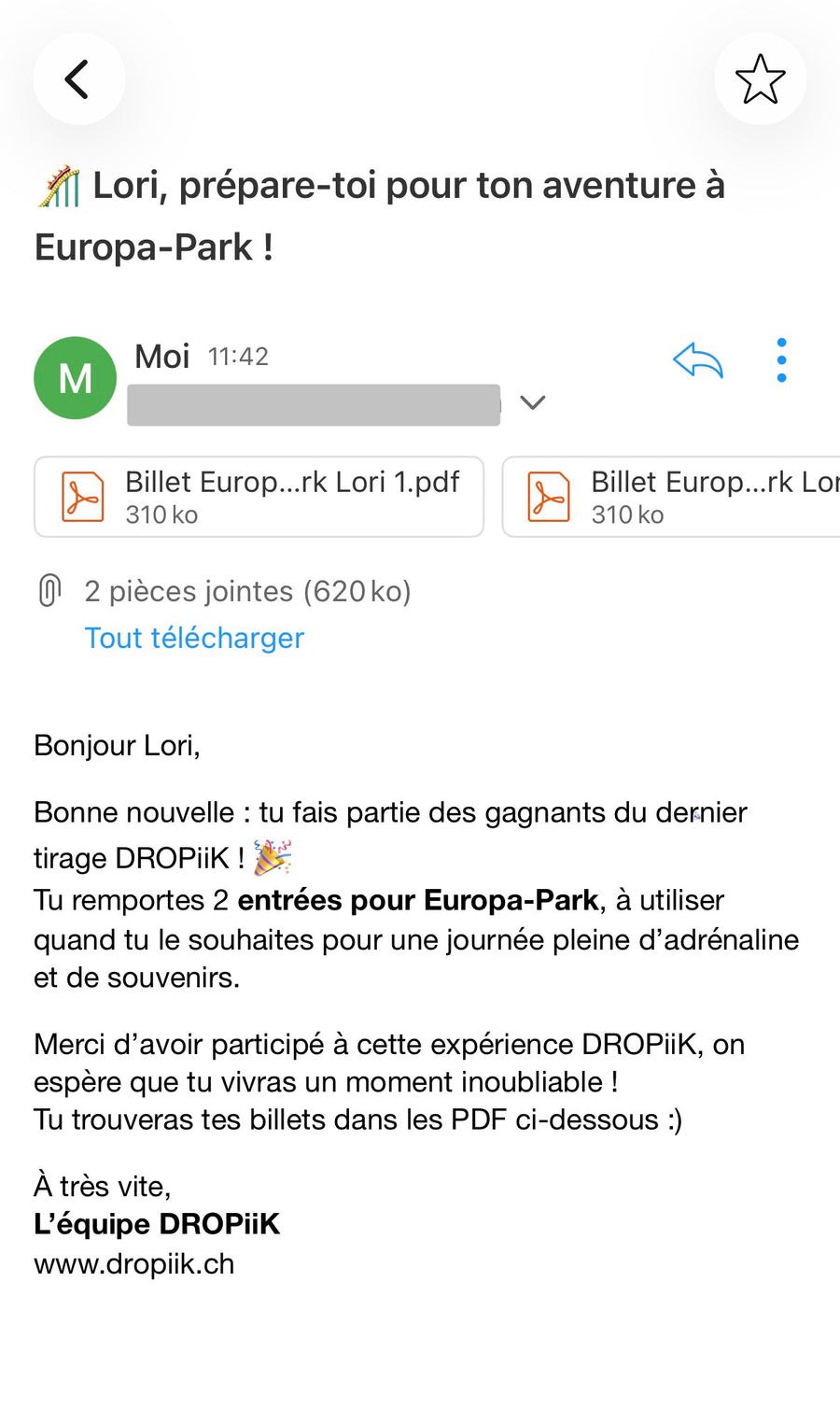The image size is (840, 1422).
Task: Open the www.dropiik.ch link
Action: [133, 1263]
